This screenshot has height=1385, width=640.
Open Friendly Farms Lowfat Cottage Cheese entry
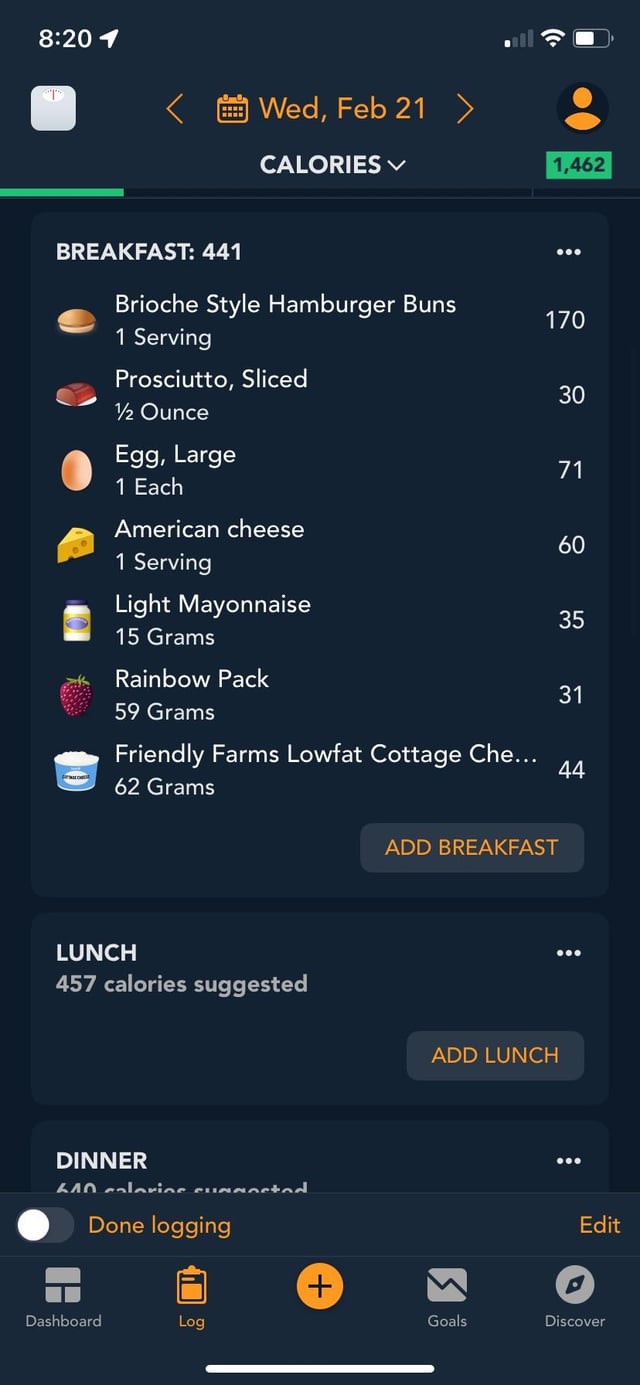coord(320,770)
